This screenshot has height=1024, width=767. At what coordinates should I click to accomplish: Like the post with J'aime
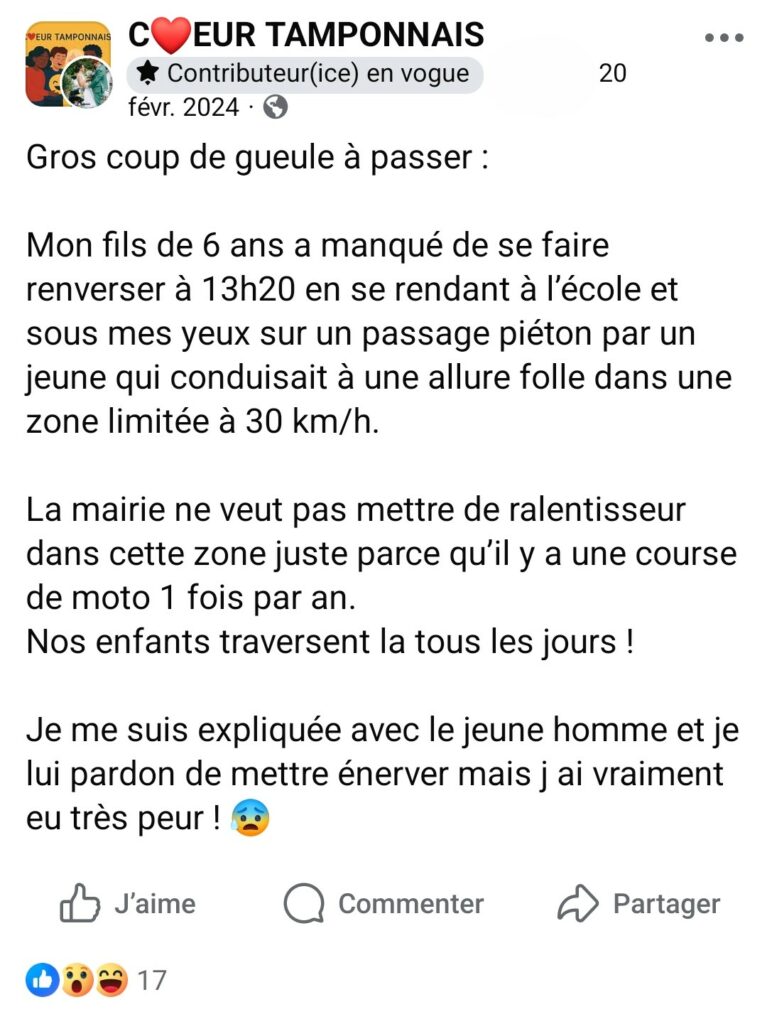128,904
